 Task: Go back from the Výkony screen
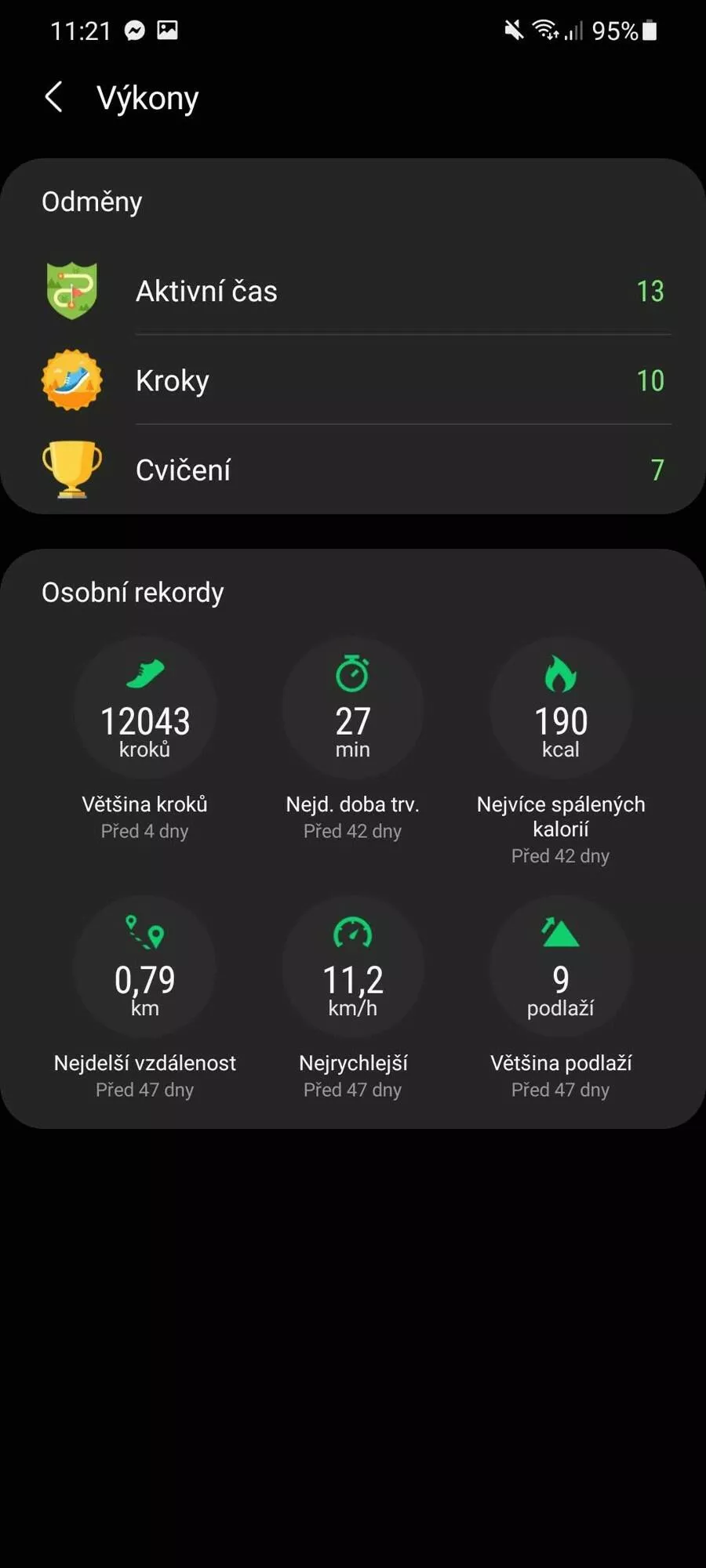click(x=53, y=97)
